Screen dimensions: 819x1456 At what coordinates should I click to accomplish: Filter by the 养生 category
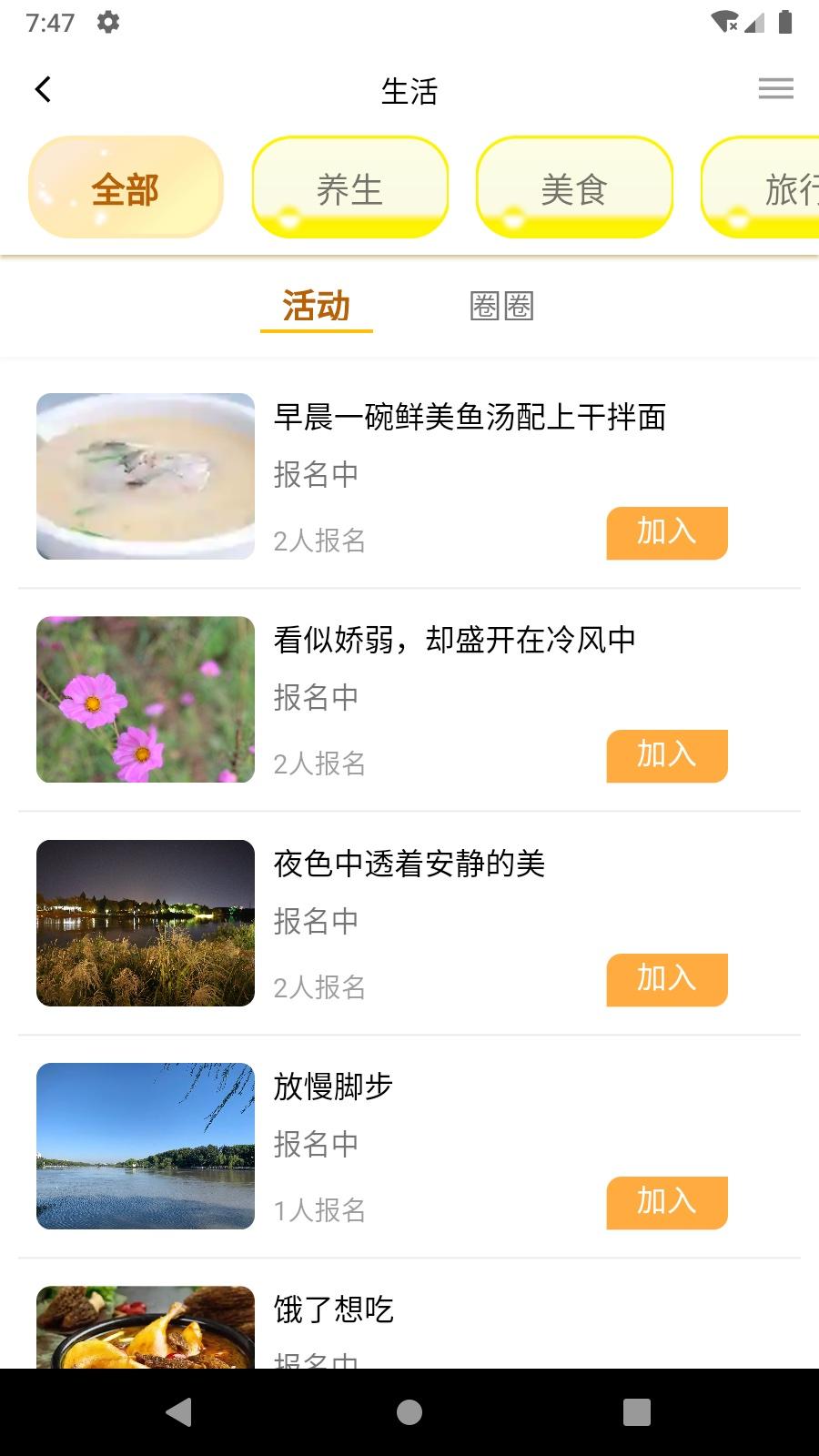(x=349, y=188)
